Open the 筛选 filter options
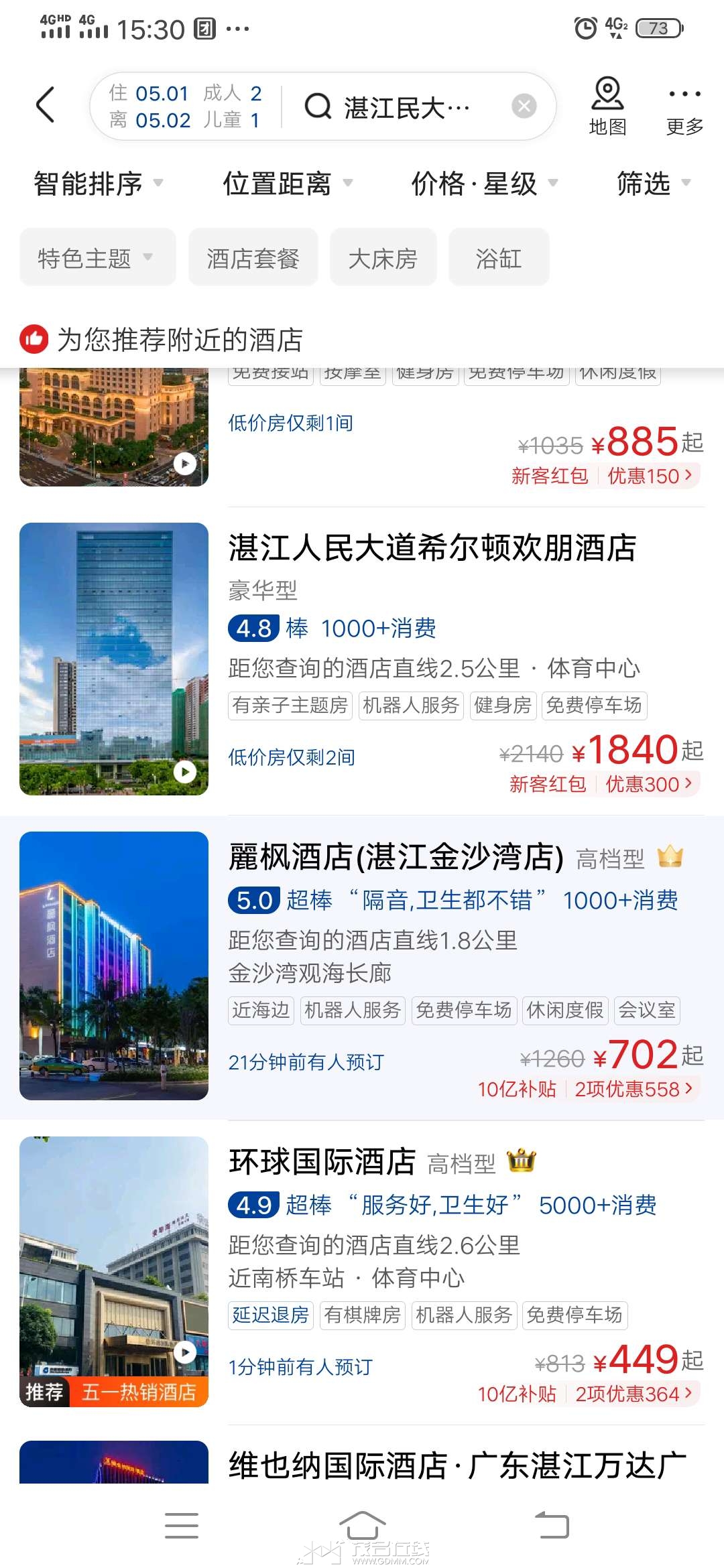Screen dimensions: 724x1568 point(653,183)
